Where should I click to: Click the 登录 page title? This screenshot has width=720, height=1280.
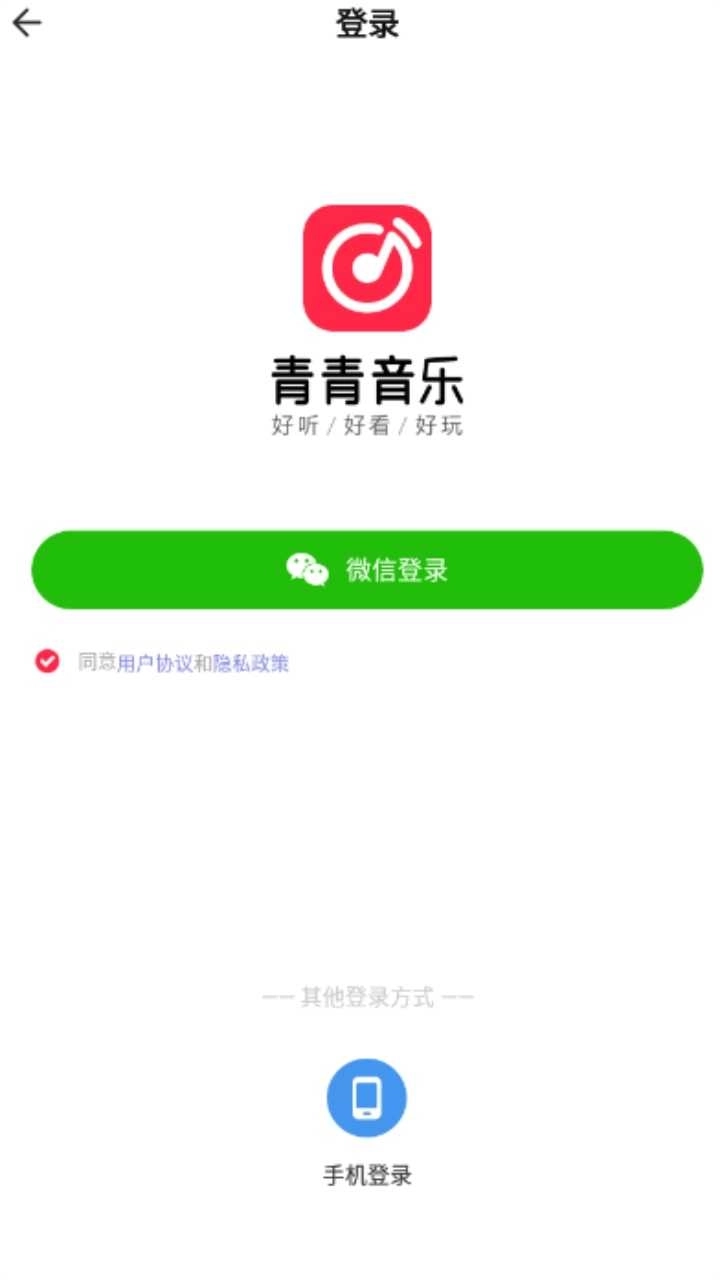click(x=365, y=23)
